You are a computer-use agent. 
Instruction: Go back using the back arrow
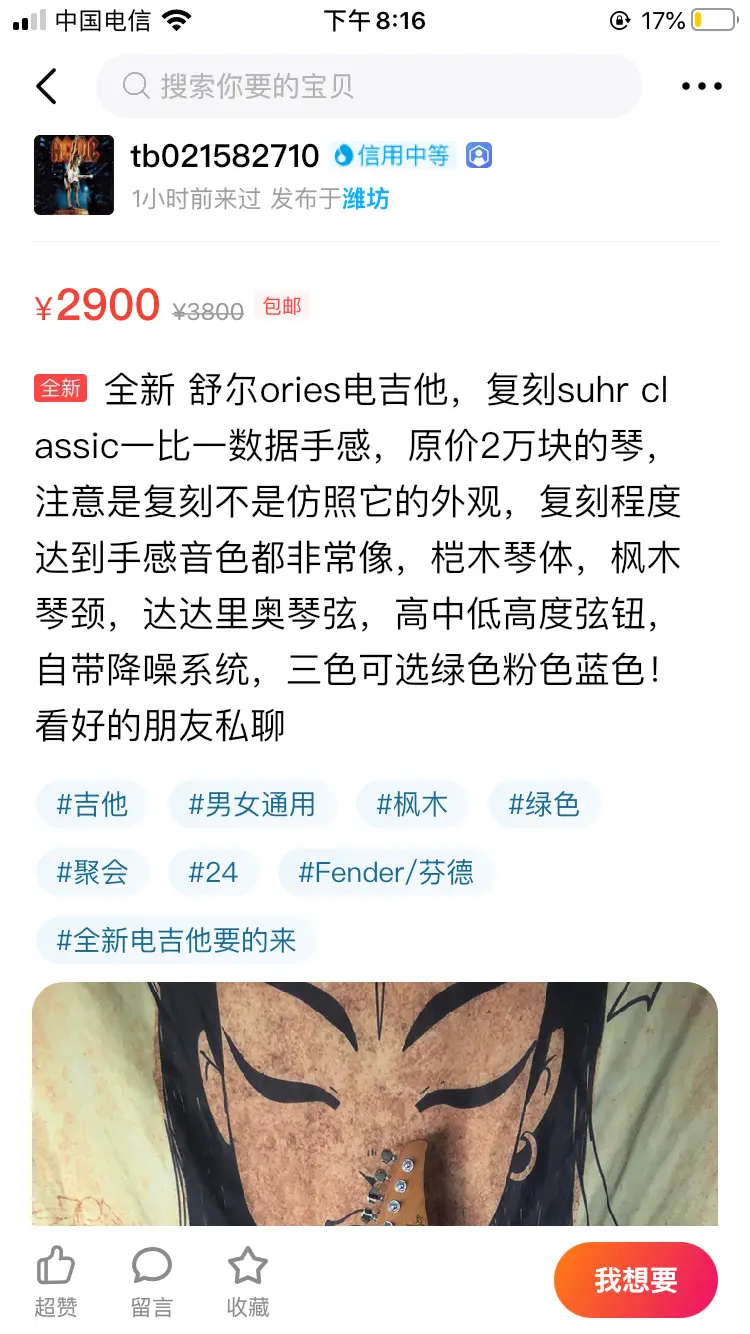click(x=46, y=86)
